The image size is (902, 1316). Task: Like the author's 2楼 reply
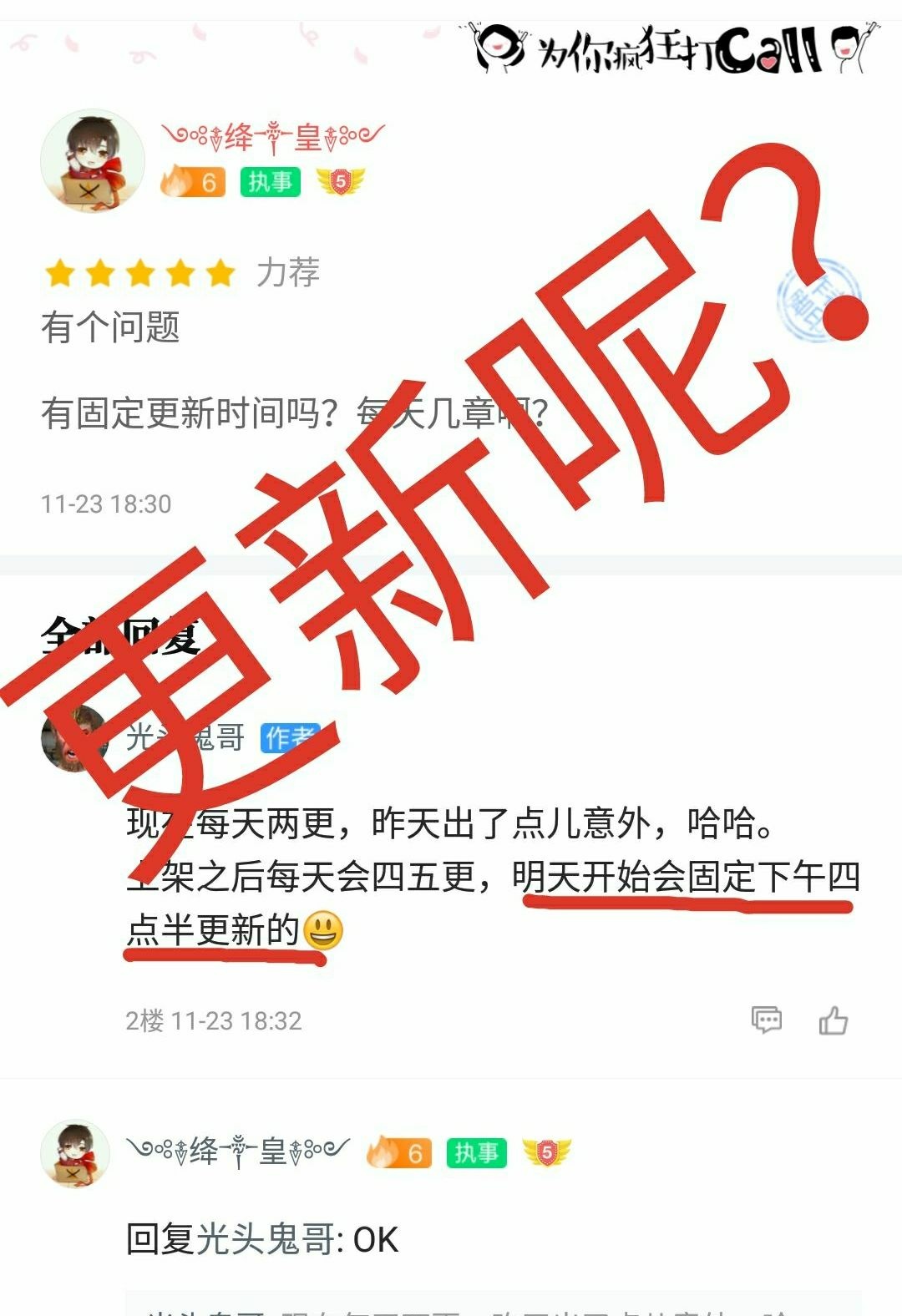click(x=833, y=1020)
